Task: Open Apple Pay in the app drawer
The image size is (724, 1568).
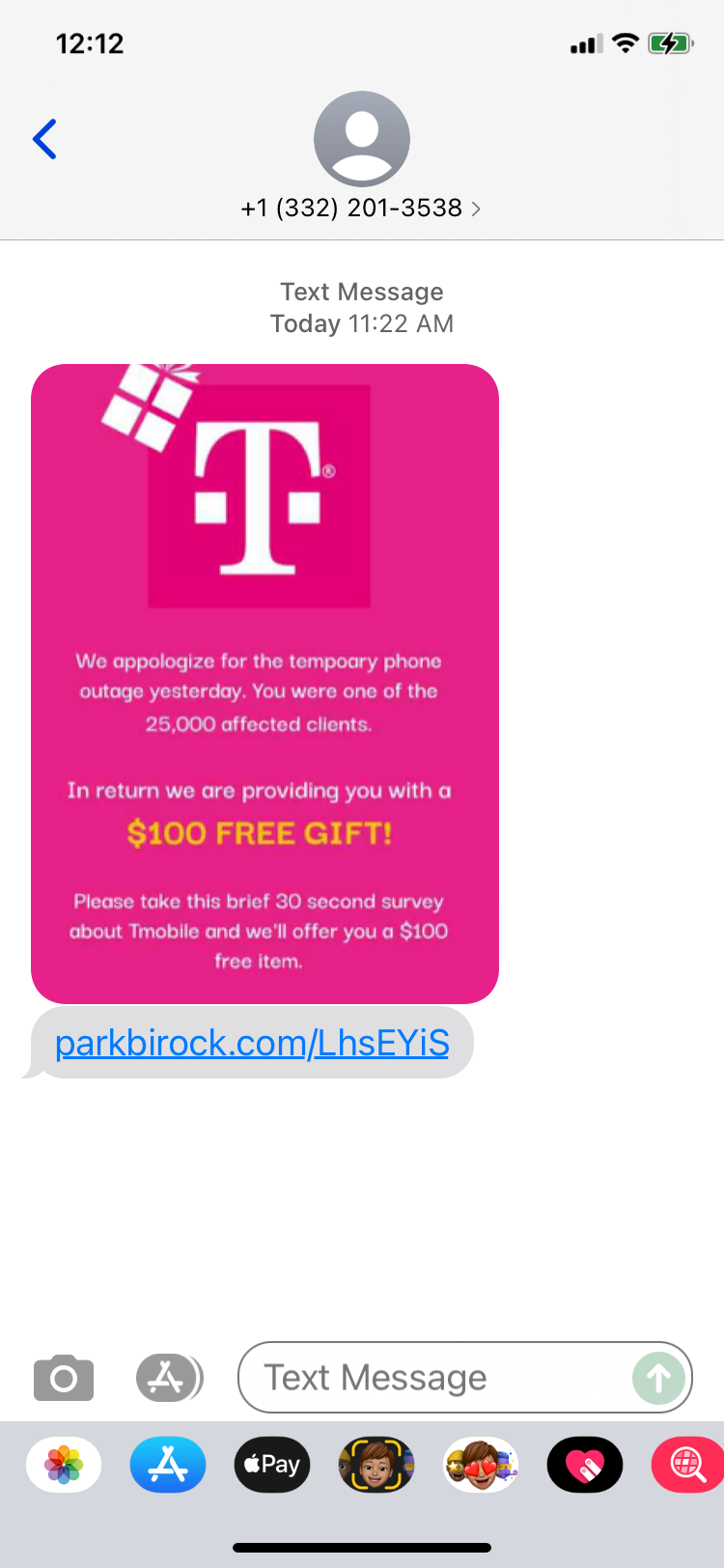Action: (272, 1465)
